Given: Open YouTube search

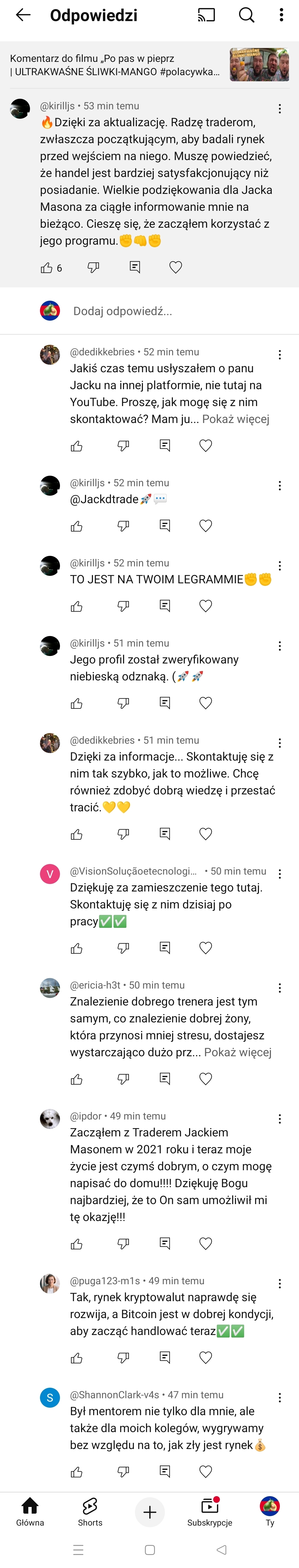Looking at the screenshot, I should click(247, 15).
